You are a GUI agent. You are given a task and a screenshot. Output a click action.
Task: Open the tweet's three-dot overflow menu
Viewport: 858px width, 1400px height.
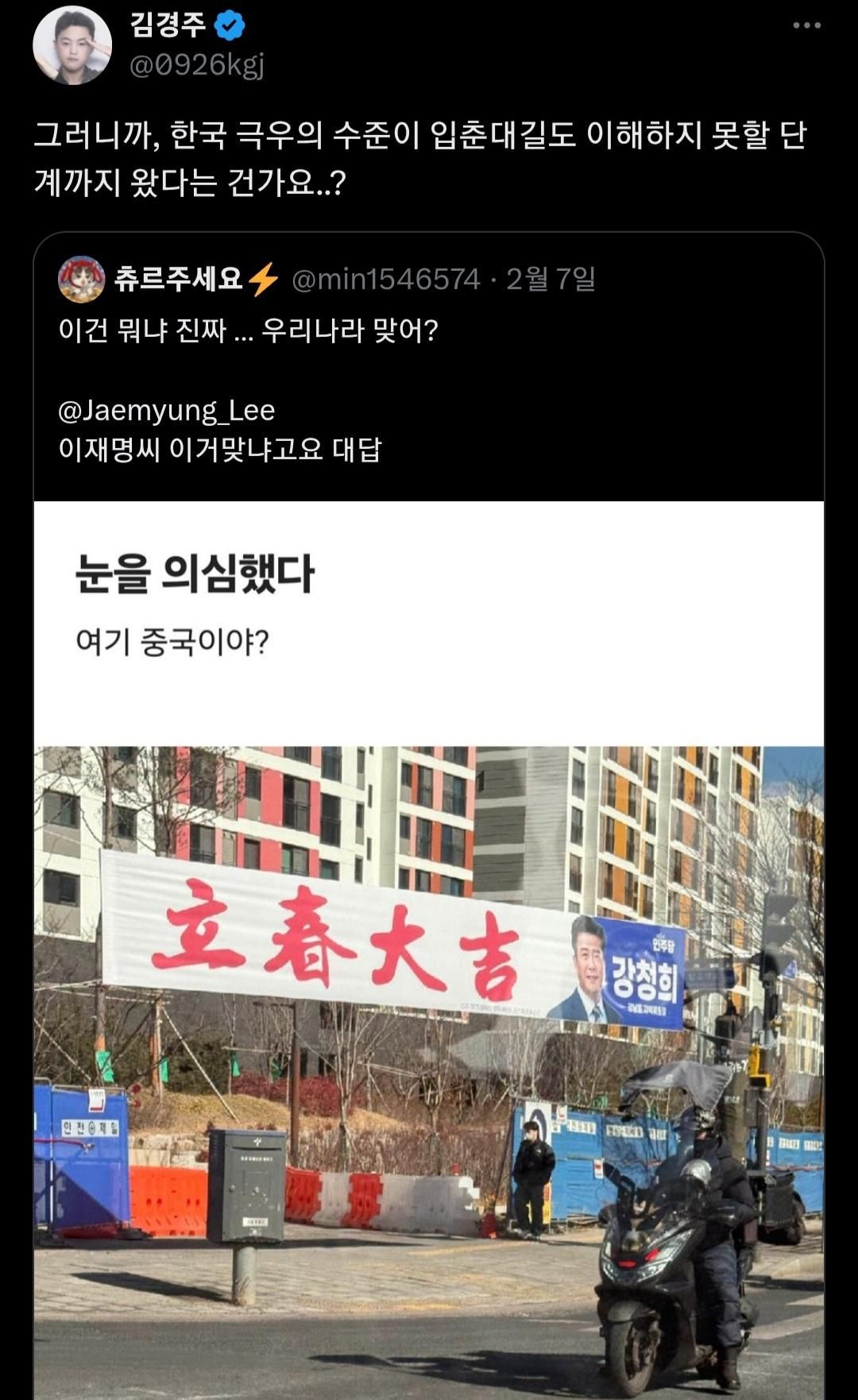coord(806,25)
